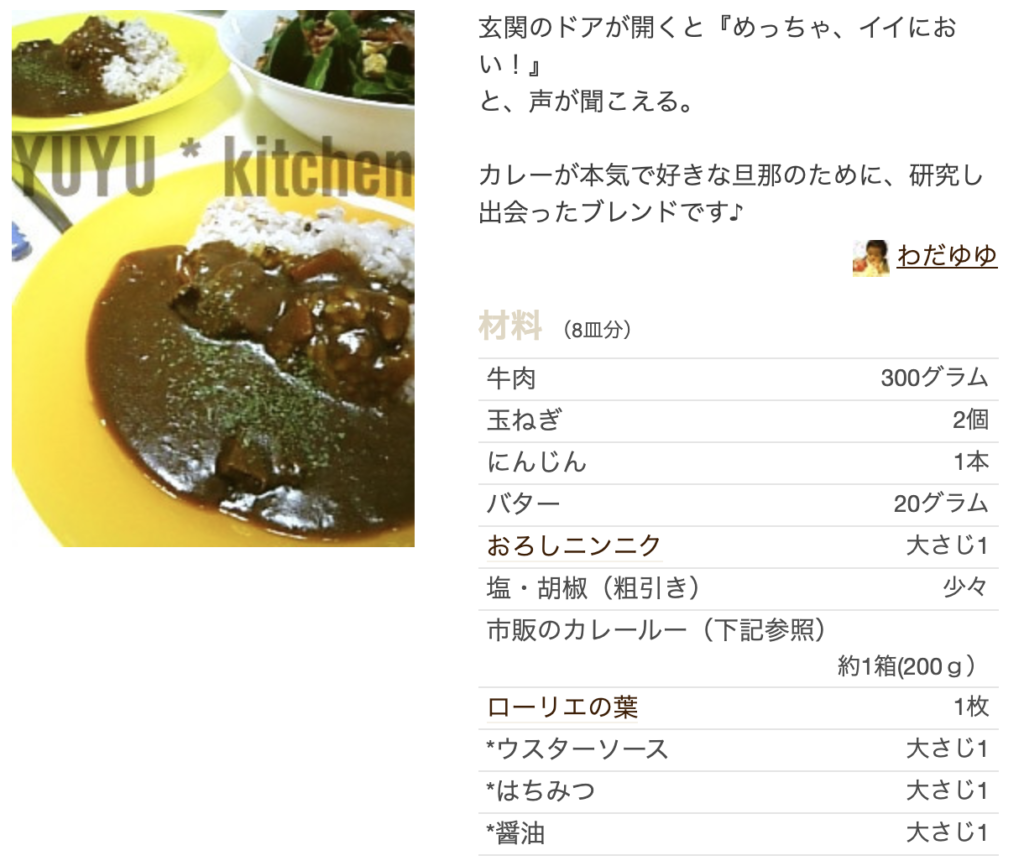Open the おろしニンニク ingredient link
Screen dimensions: 1024x866
pyautogui.click(x=573, y=546)
